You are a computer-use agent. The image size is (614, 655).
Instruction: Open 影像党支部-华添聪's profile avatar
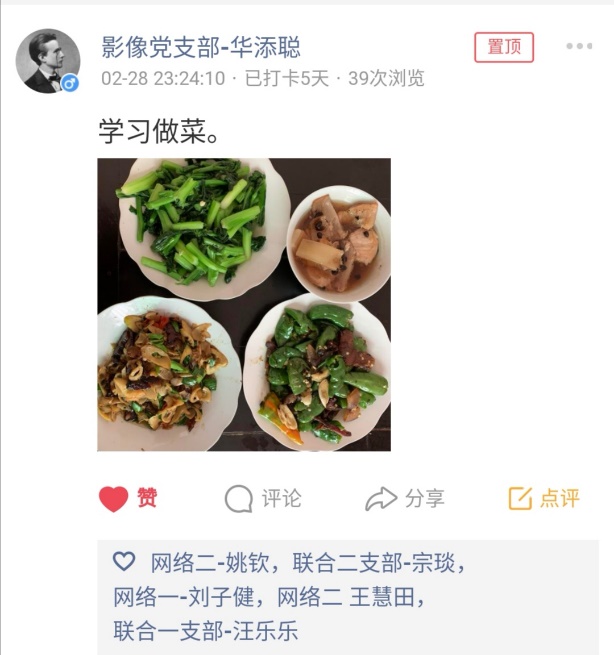point(47,61)
